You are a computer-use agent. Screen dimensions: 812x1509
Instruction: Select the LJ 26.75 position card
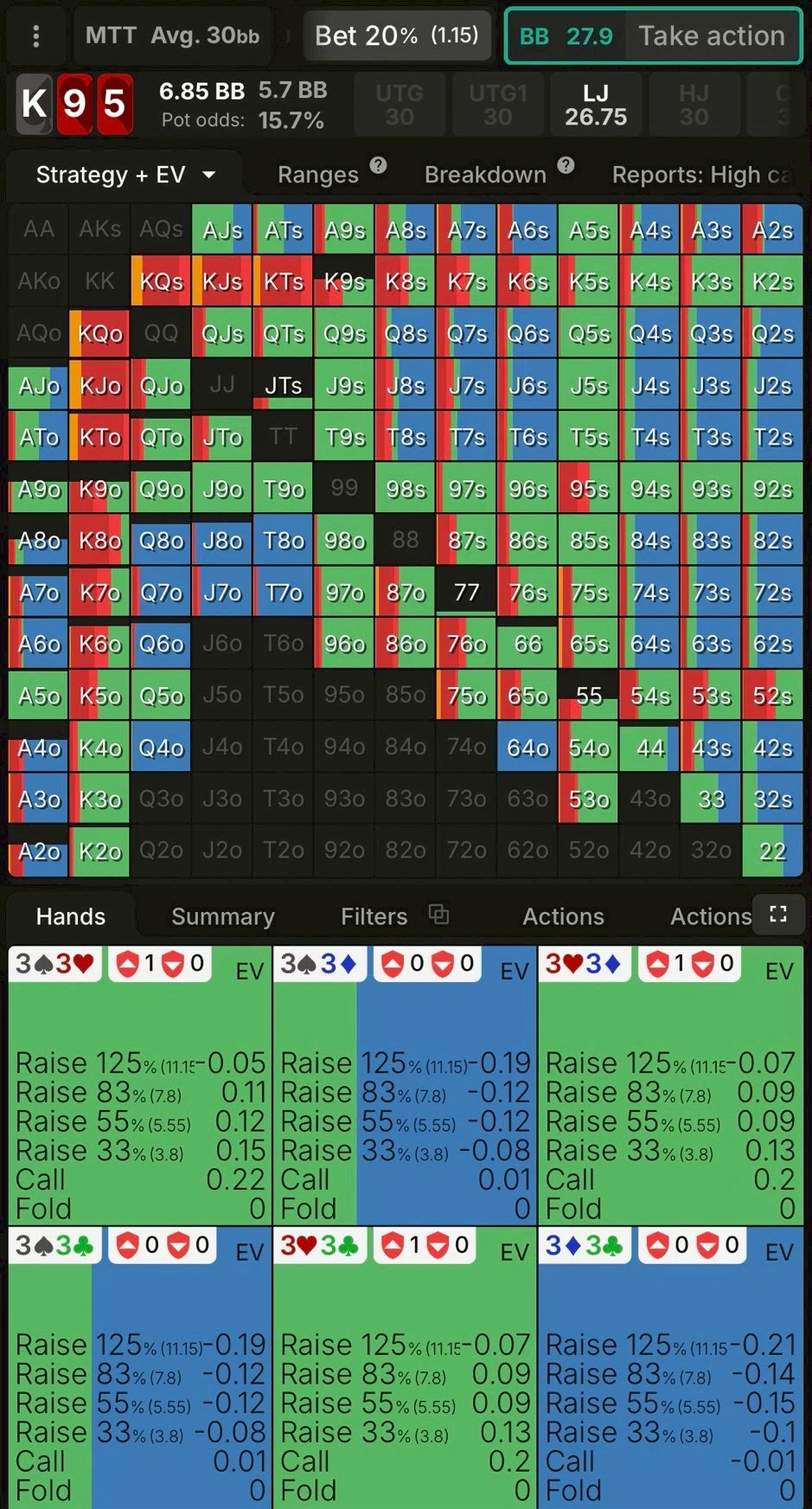[596, 105]
